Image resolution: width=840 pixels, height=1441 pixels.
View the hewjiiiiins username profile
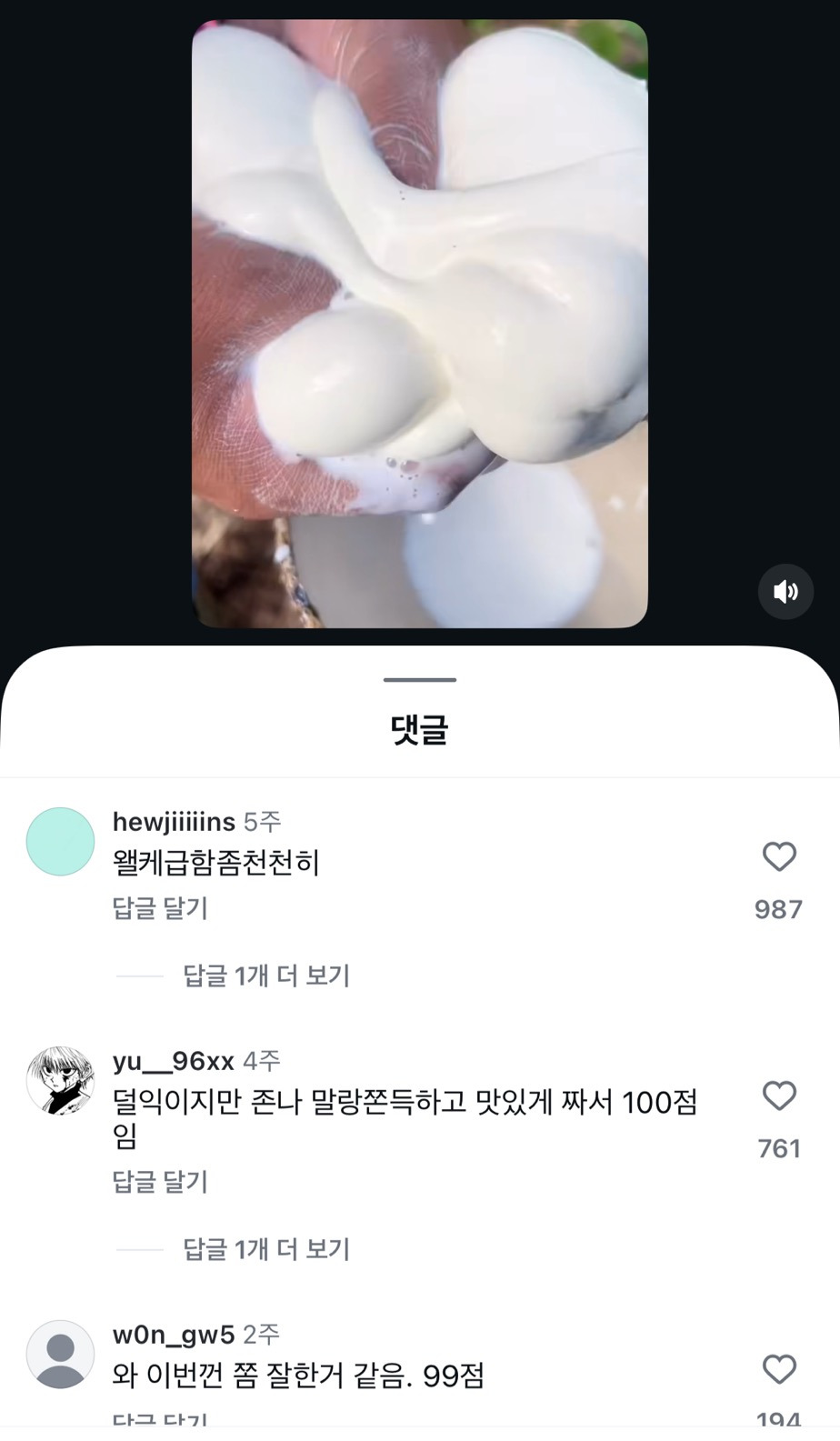pyautogui.click(x=174, y=822)
